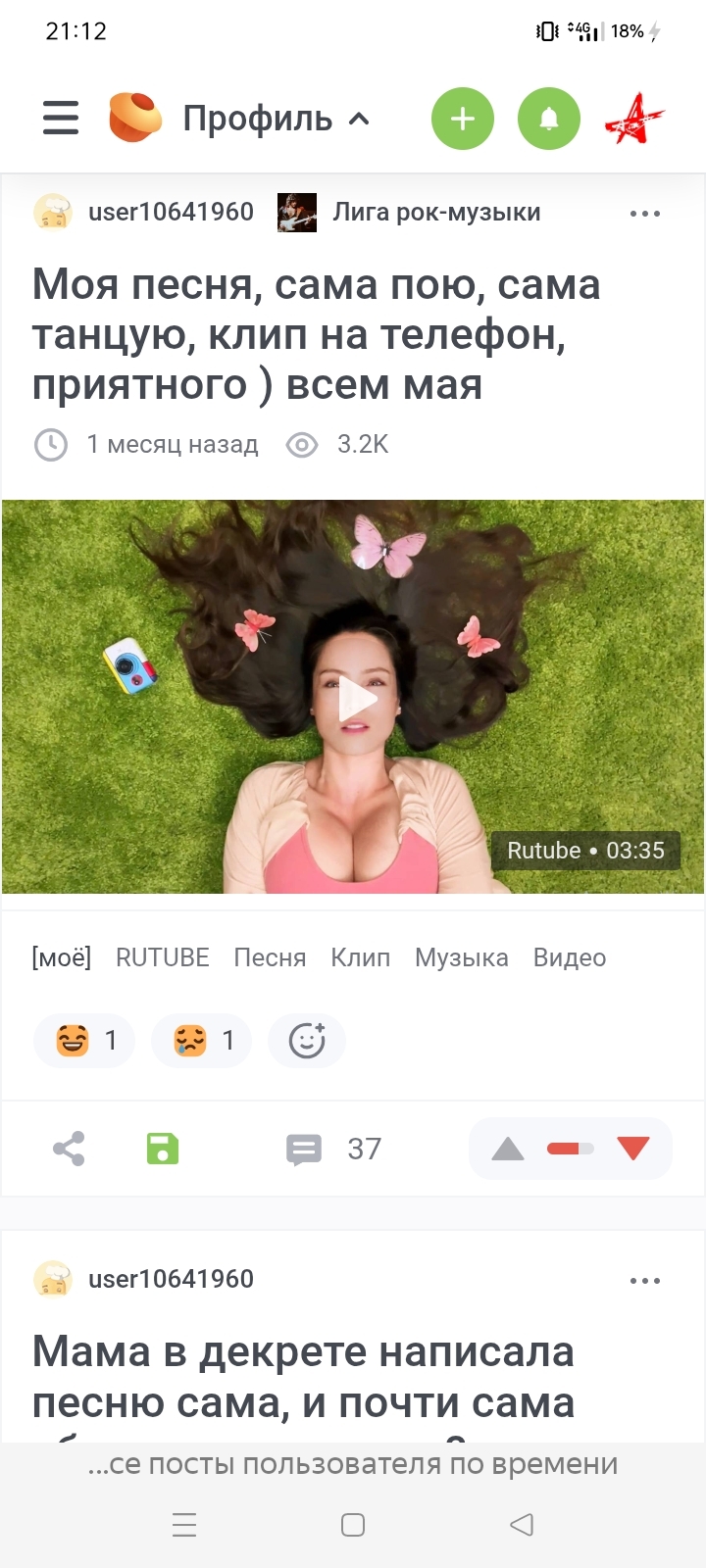Open overflow menu of Мама в декрете post
Screen dimensions: 706x1568
(644, 1280)
